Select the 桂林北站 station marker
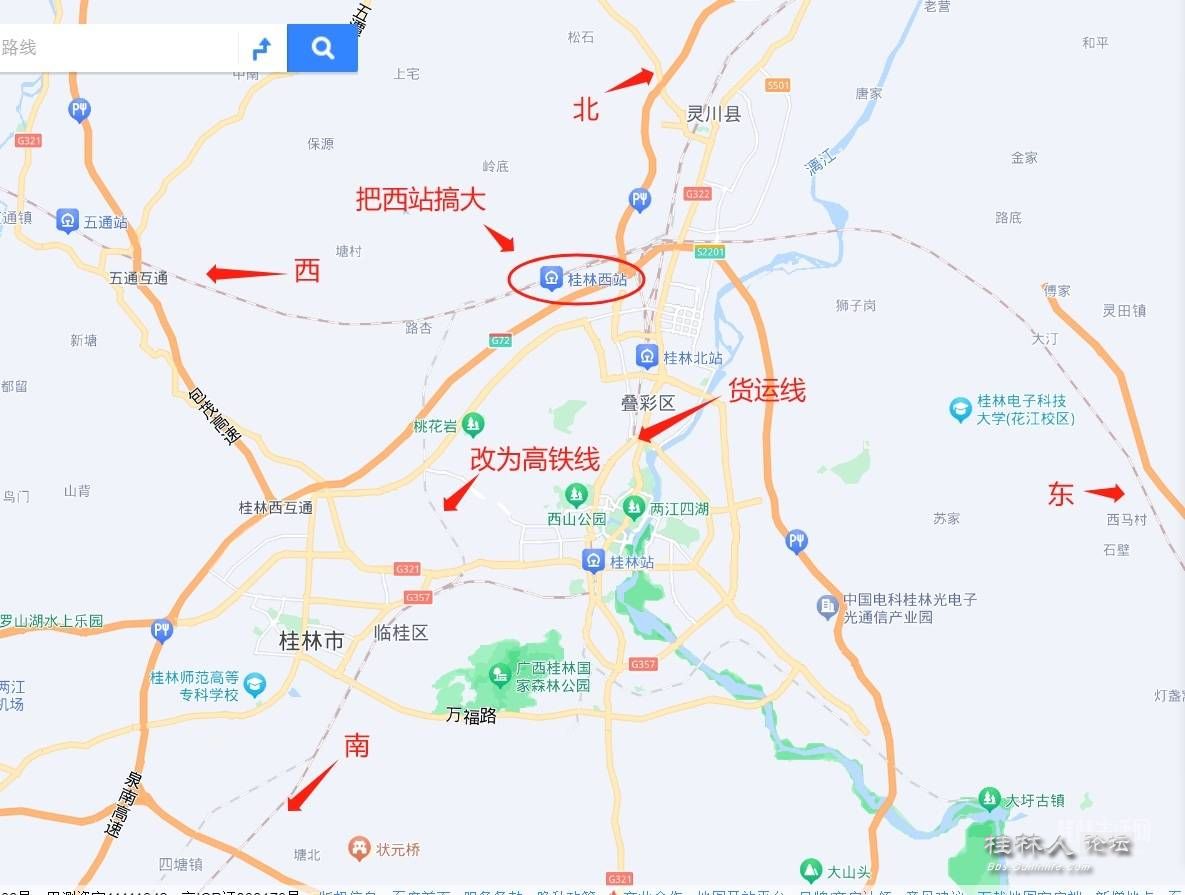The image size is (1185, 895). 647,356
